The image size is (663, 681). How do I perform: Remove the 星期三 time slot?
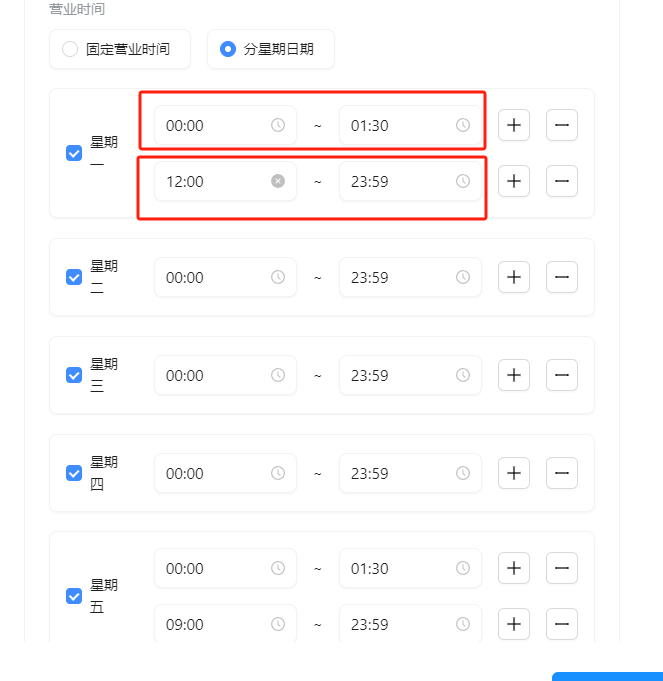click(x=562, y=375)
